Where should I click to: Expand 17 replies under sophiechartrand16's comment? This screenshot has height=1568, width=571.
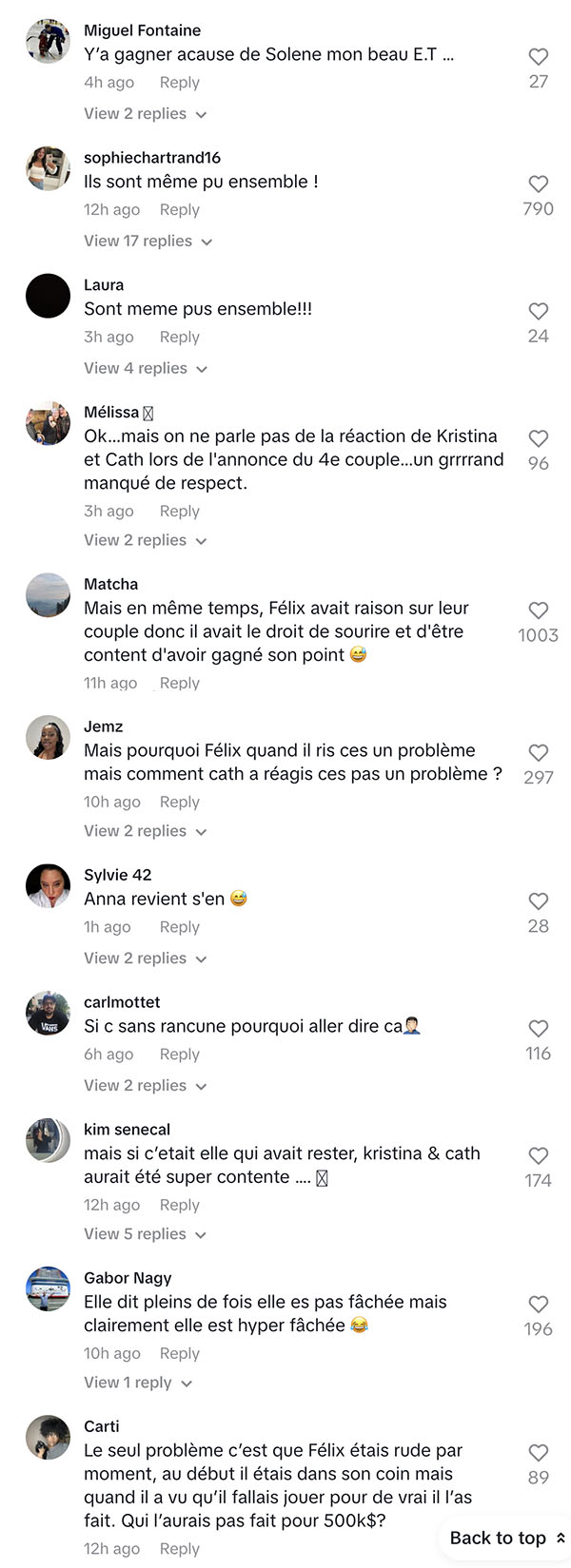pos(148,242)
